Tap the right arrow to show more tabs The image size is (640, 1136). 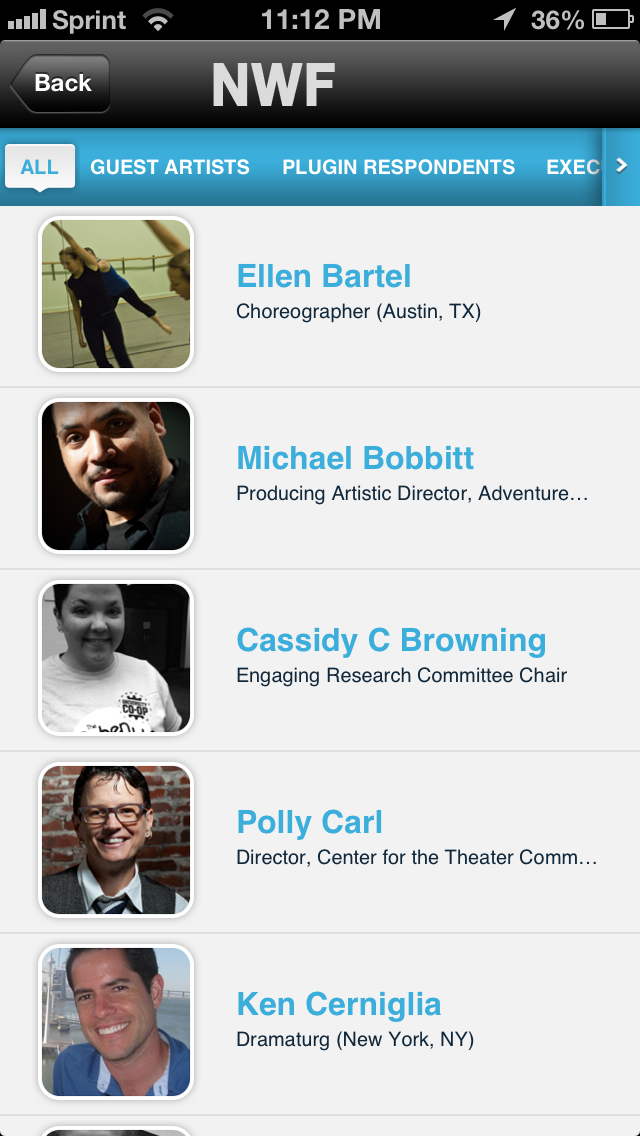click(621, 166)
